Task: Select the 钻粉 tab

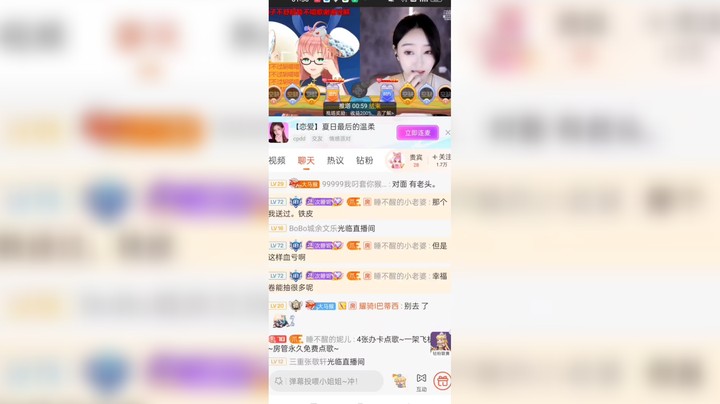Action: click(364, 160)
